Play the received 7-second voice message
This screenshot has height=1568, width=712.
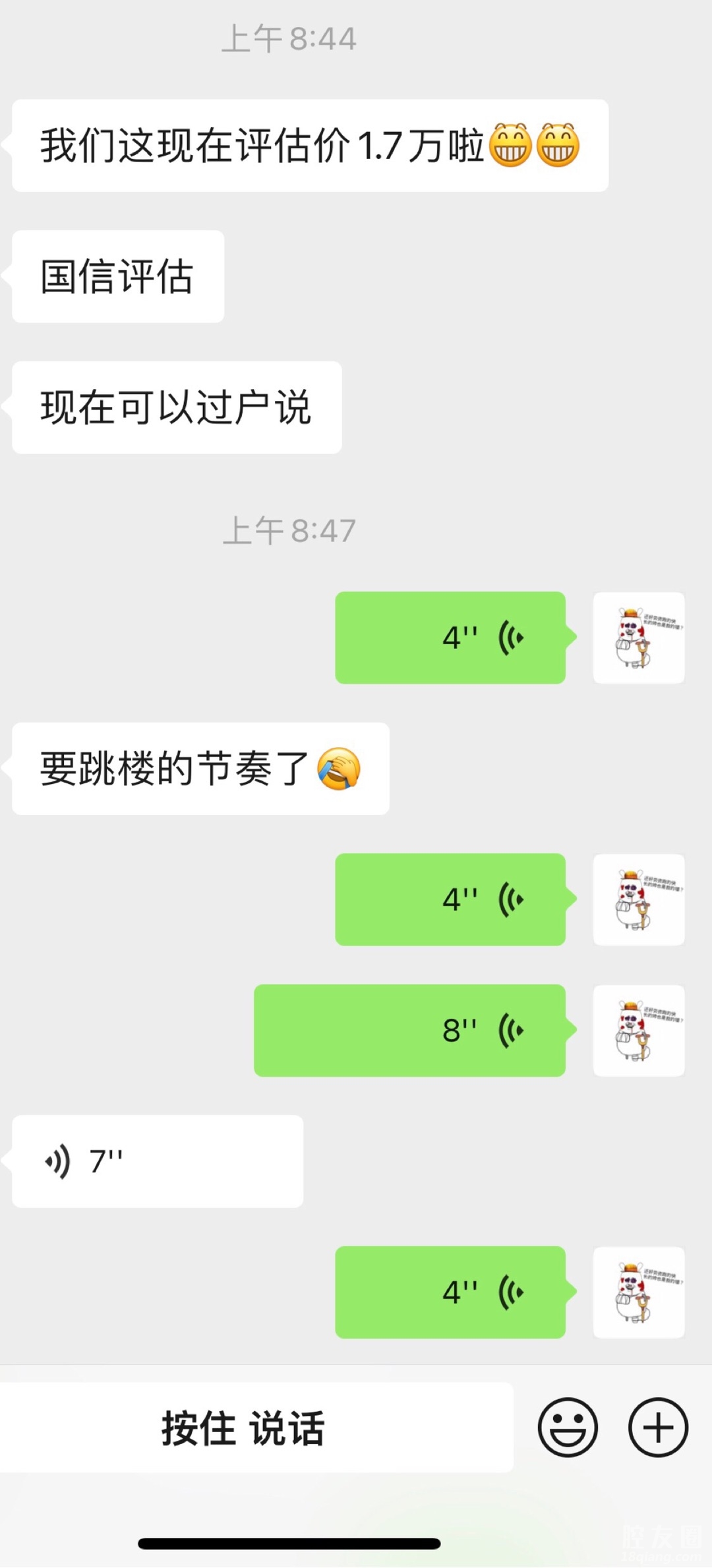click(157, 1161)
